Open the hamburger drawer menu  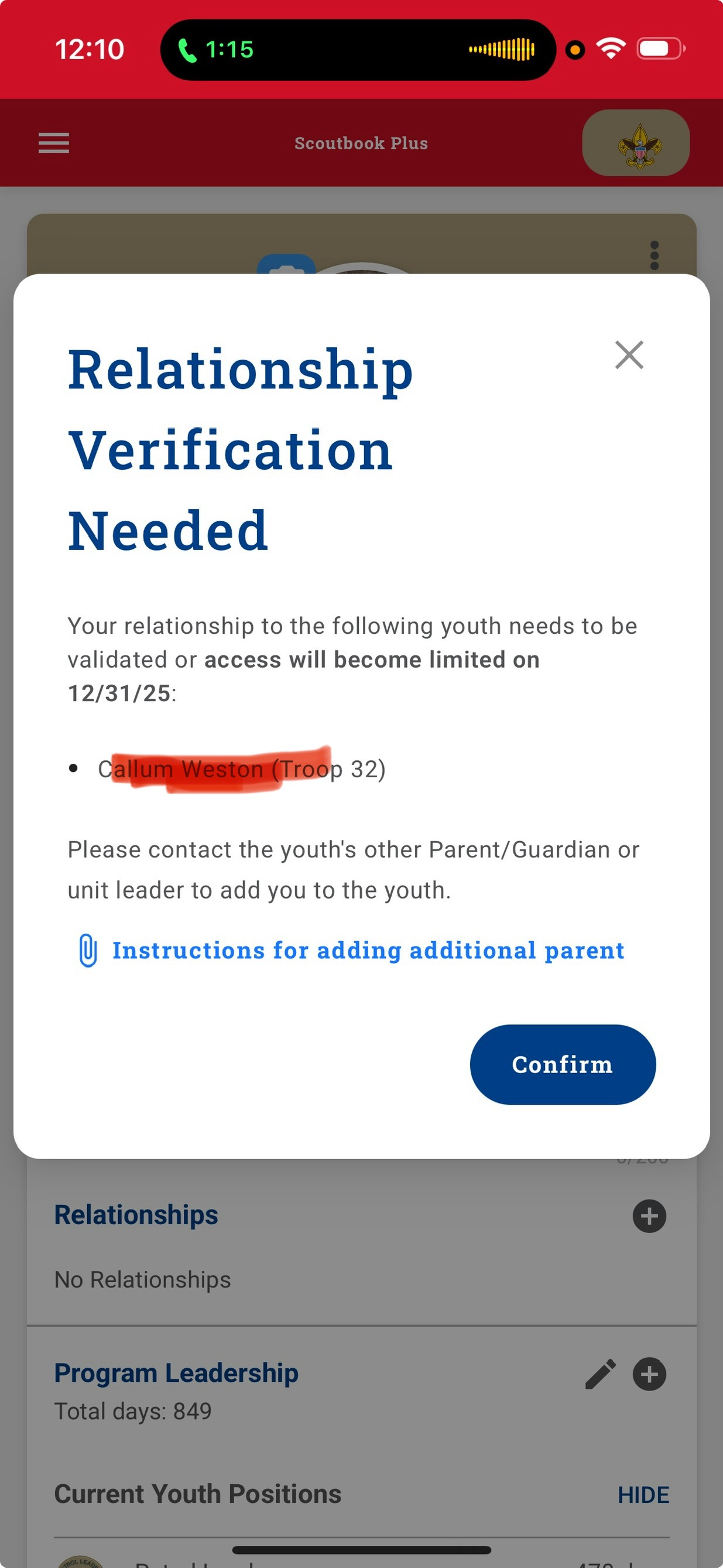[53, 143]
